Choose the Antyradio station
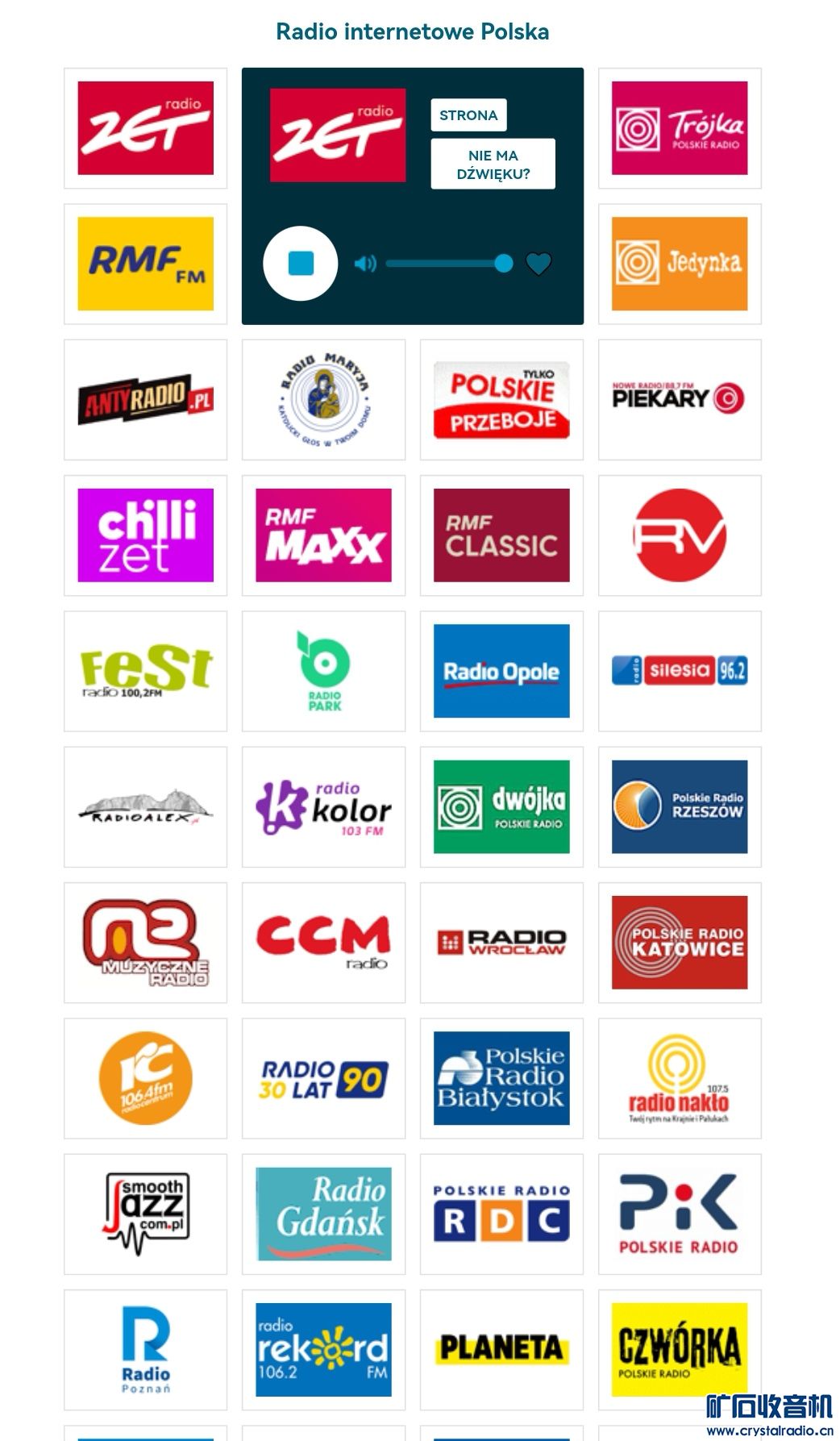This screenshot has width=840, height=1441. [145, 399]
